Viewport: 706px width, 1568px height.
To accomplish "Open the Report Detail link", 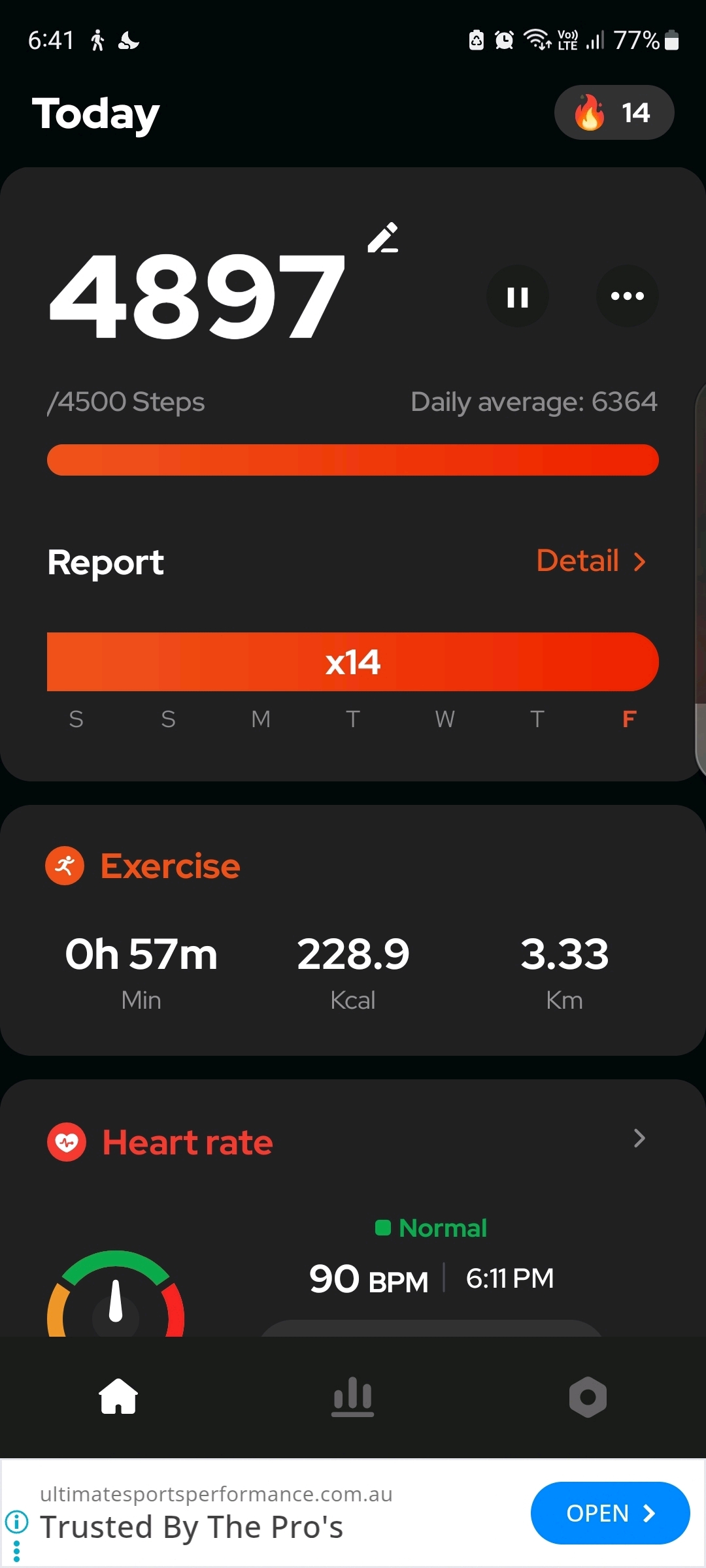I will click(590, 561).
